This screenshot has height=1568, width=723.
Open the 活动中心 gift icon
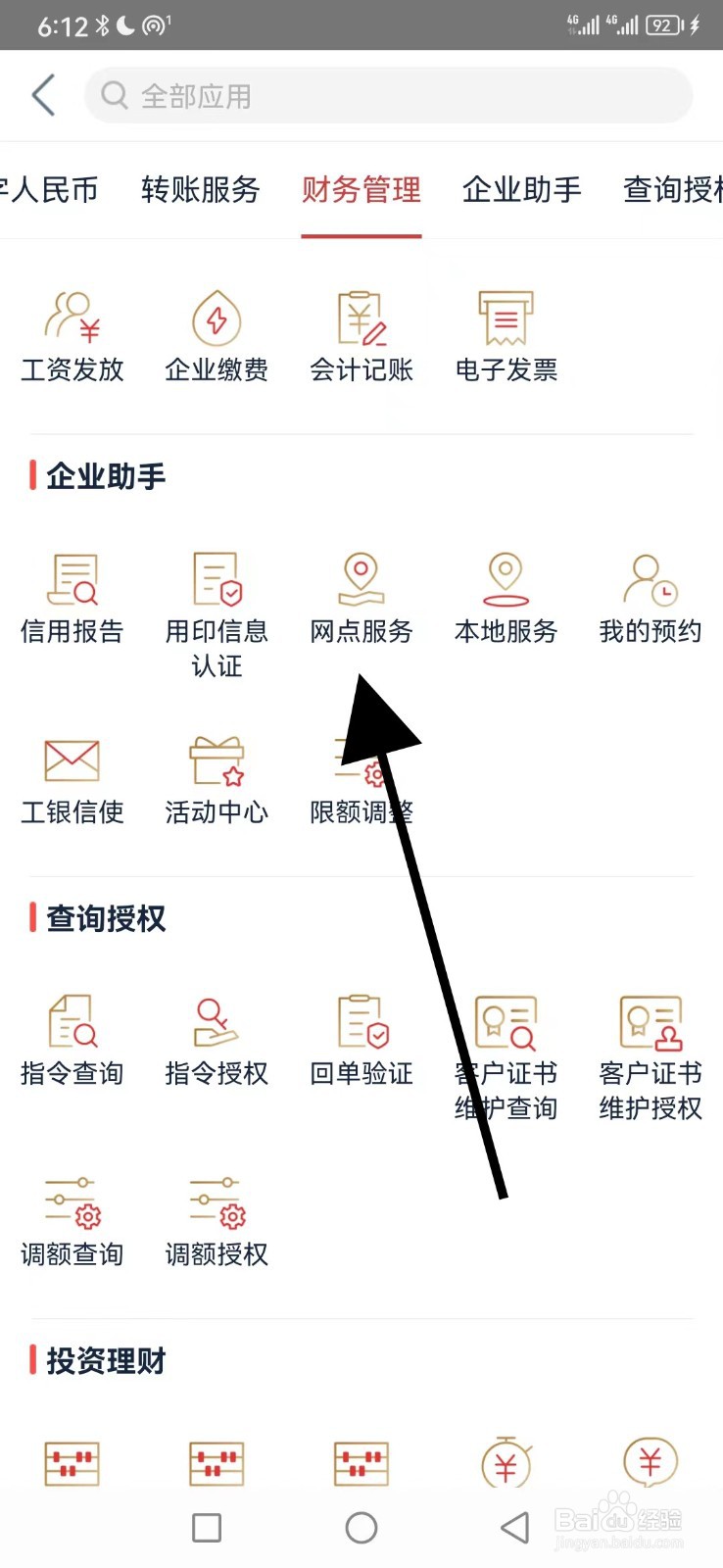pos(216,774)
